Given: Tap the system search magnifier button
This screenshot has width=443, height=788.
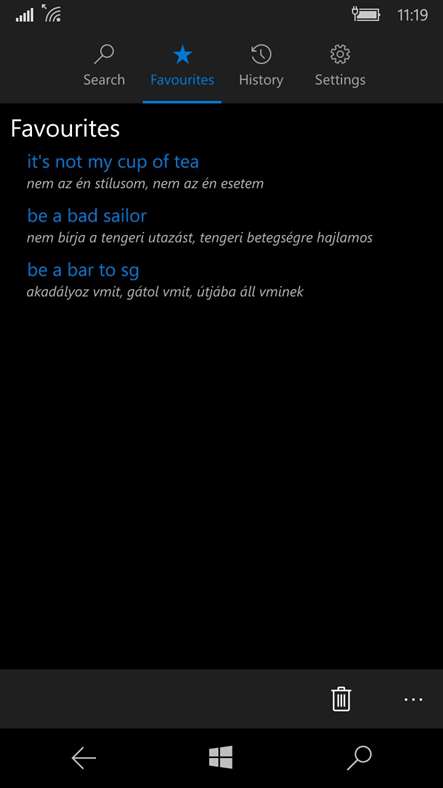Looking at the screenshot, I should (x=360, y=757).
